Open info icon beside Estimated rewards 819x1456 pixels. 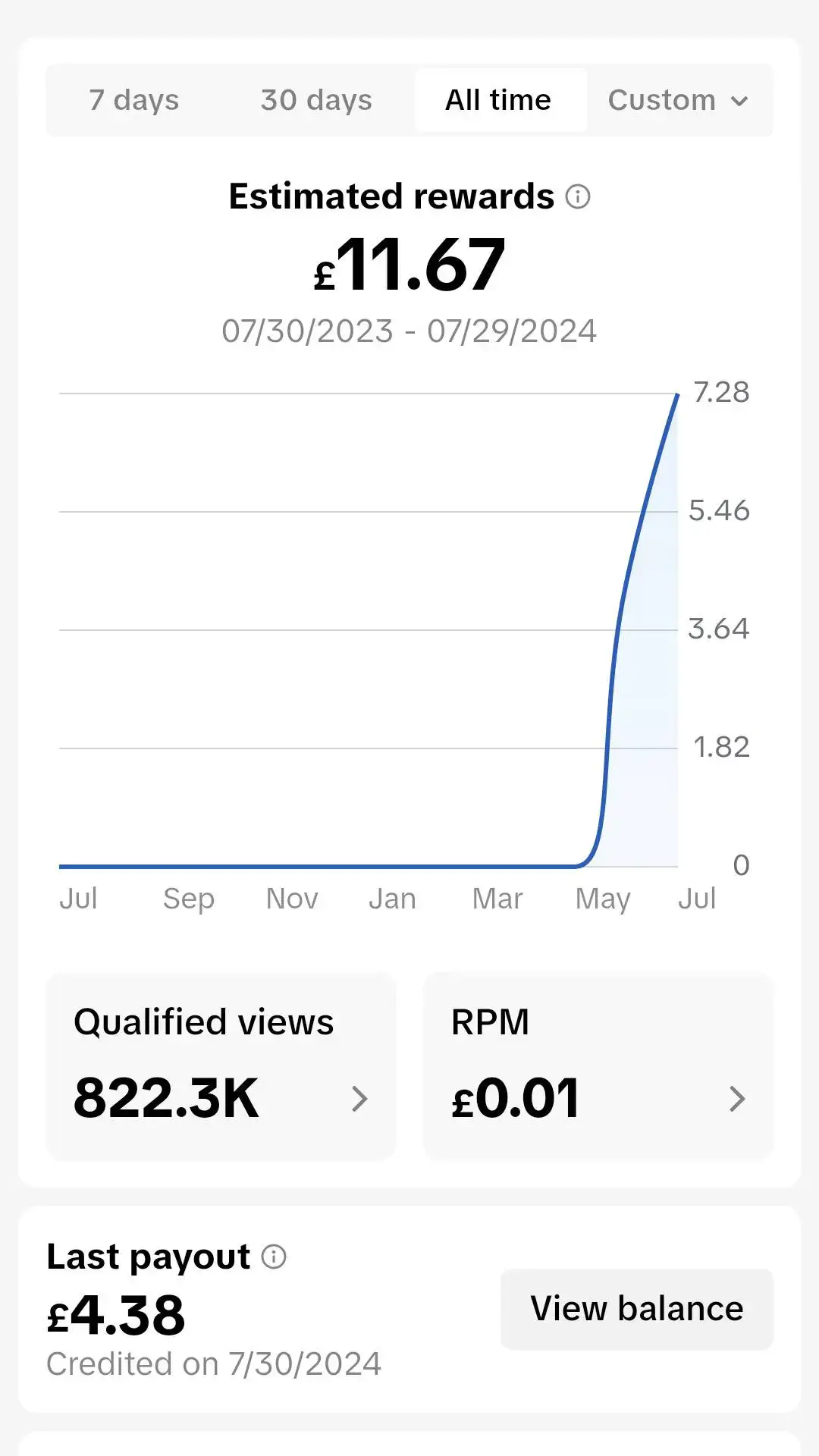pos(578,196)
